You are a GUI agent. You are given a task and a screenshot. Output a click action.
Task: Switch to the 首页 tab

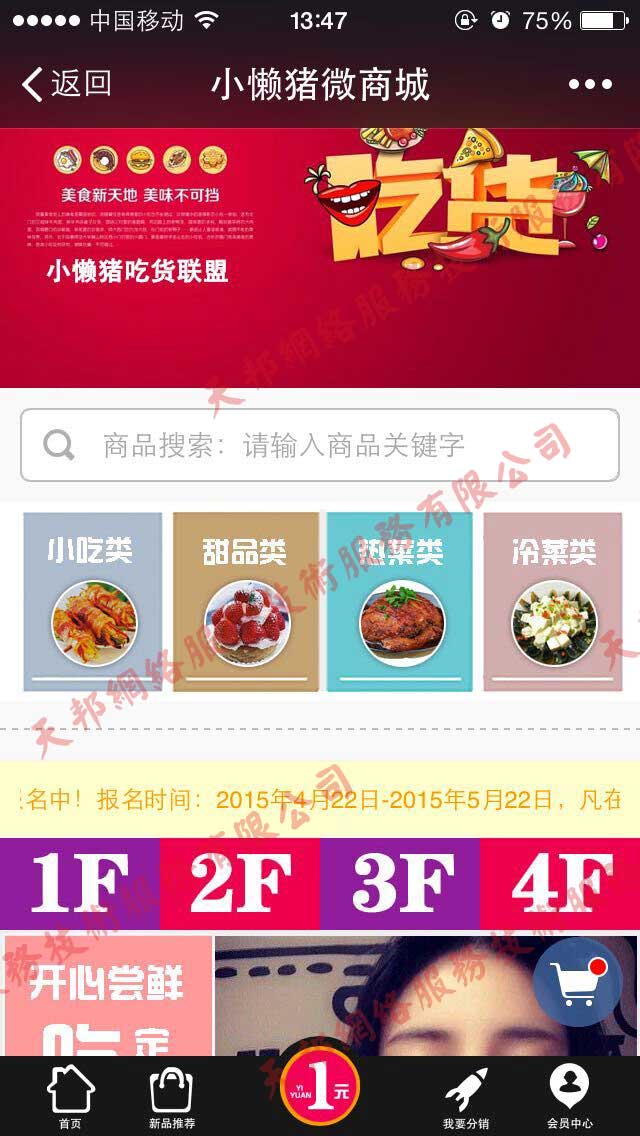click(x=70, y=1097)
